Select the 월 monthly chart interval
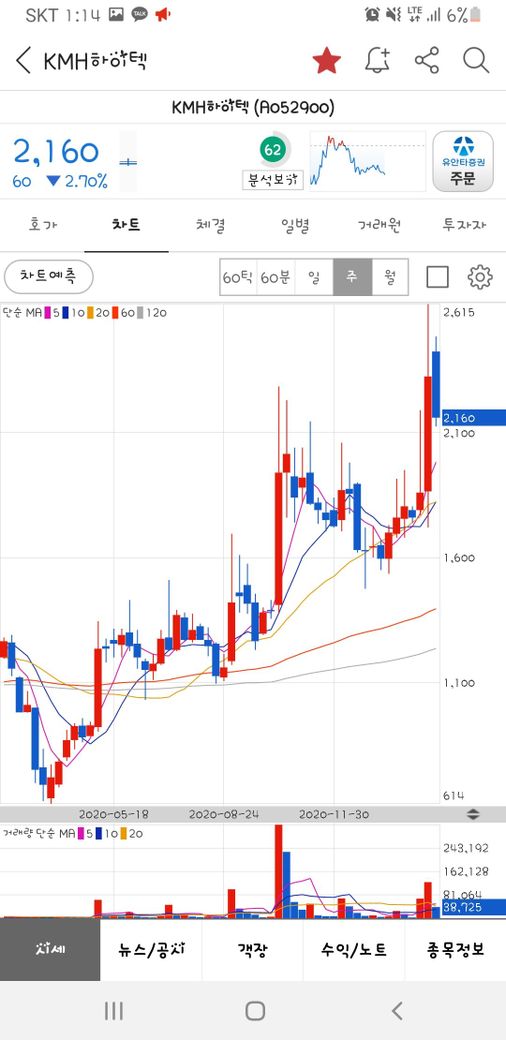Viewport: 506px width, 1040px height. click(390, 277)
